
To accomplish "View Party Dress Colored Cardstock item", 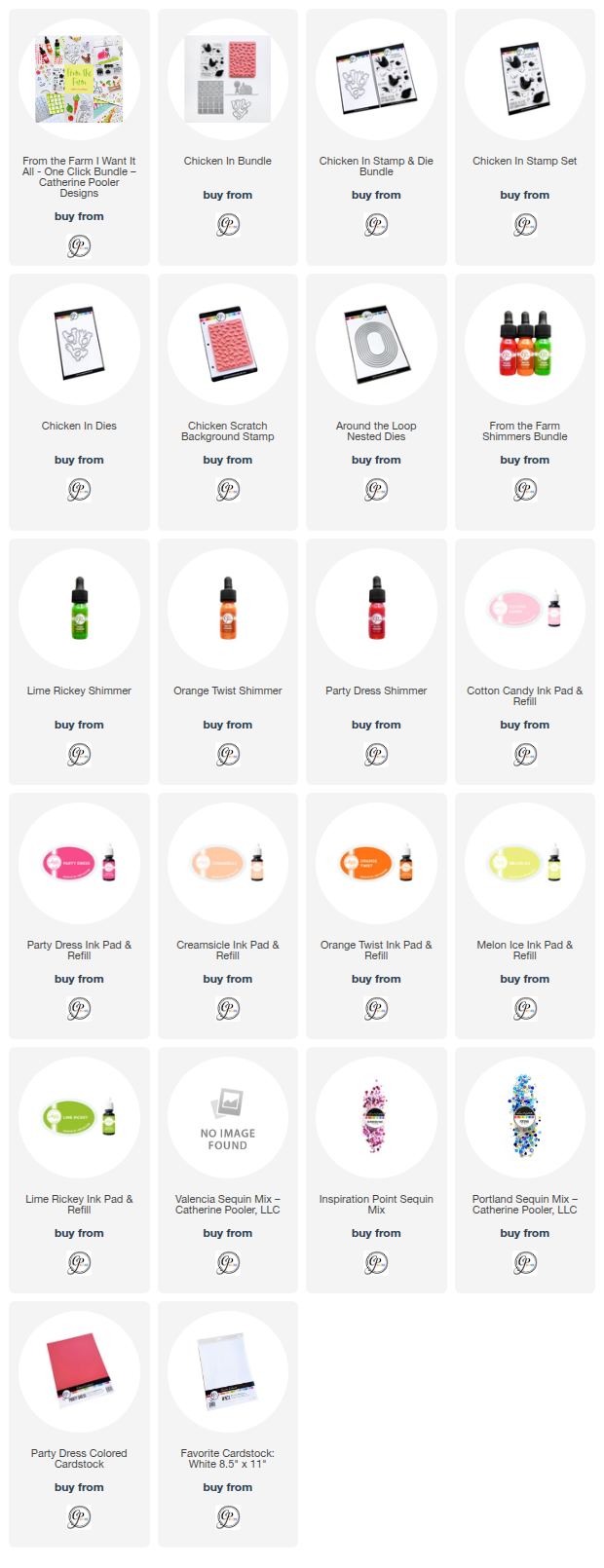I will [79, 1372].
